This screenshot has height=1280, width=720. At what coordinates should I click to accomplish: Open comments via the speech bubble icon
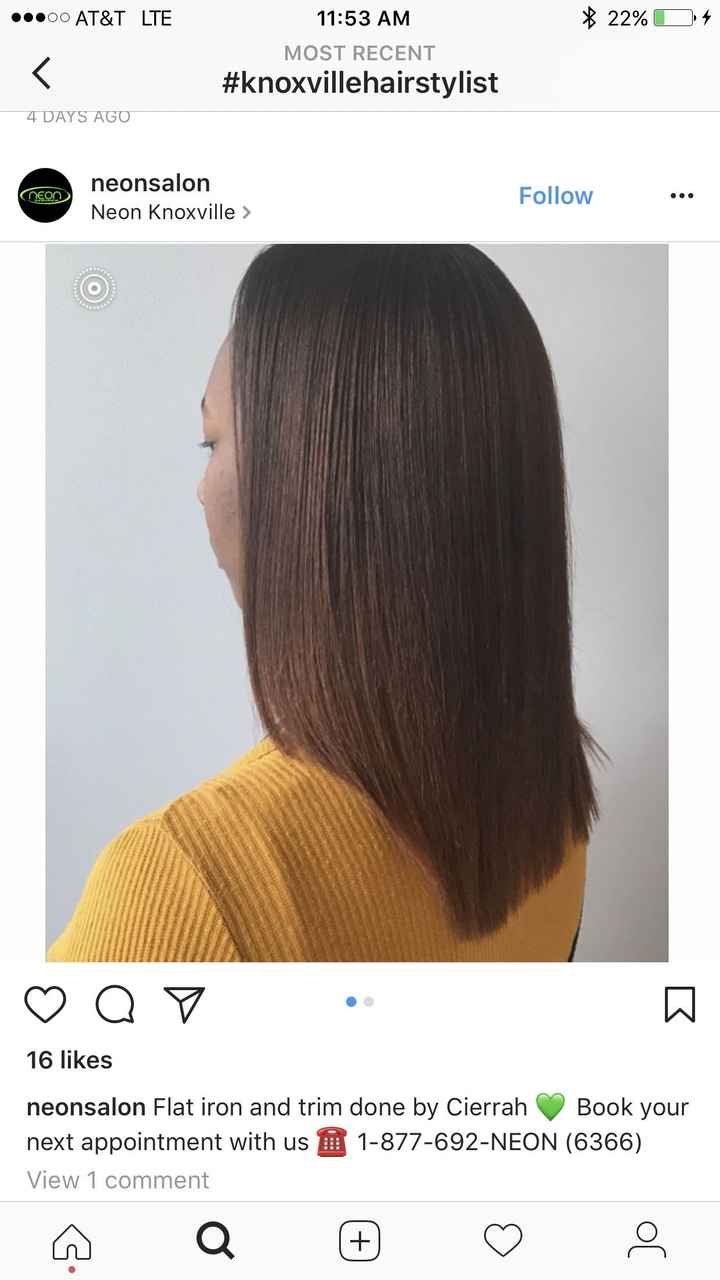coord(113,1005)
